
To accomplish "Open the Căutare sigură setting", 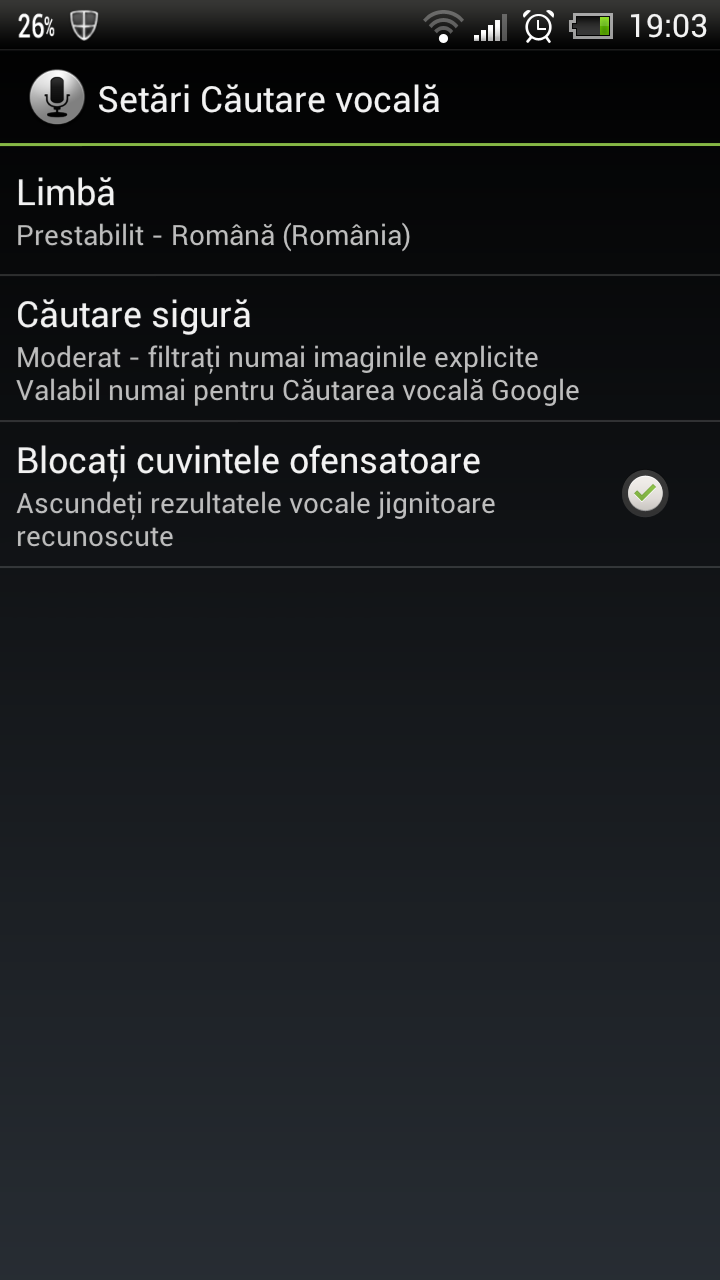I will (360, 348).
